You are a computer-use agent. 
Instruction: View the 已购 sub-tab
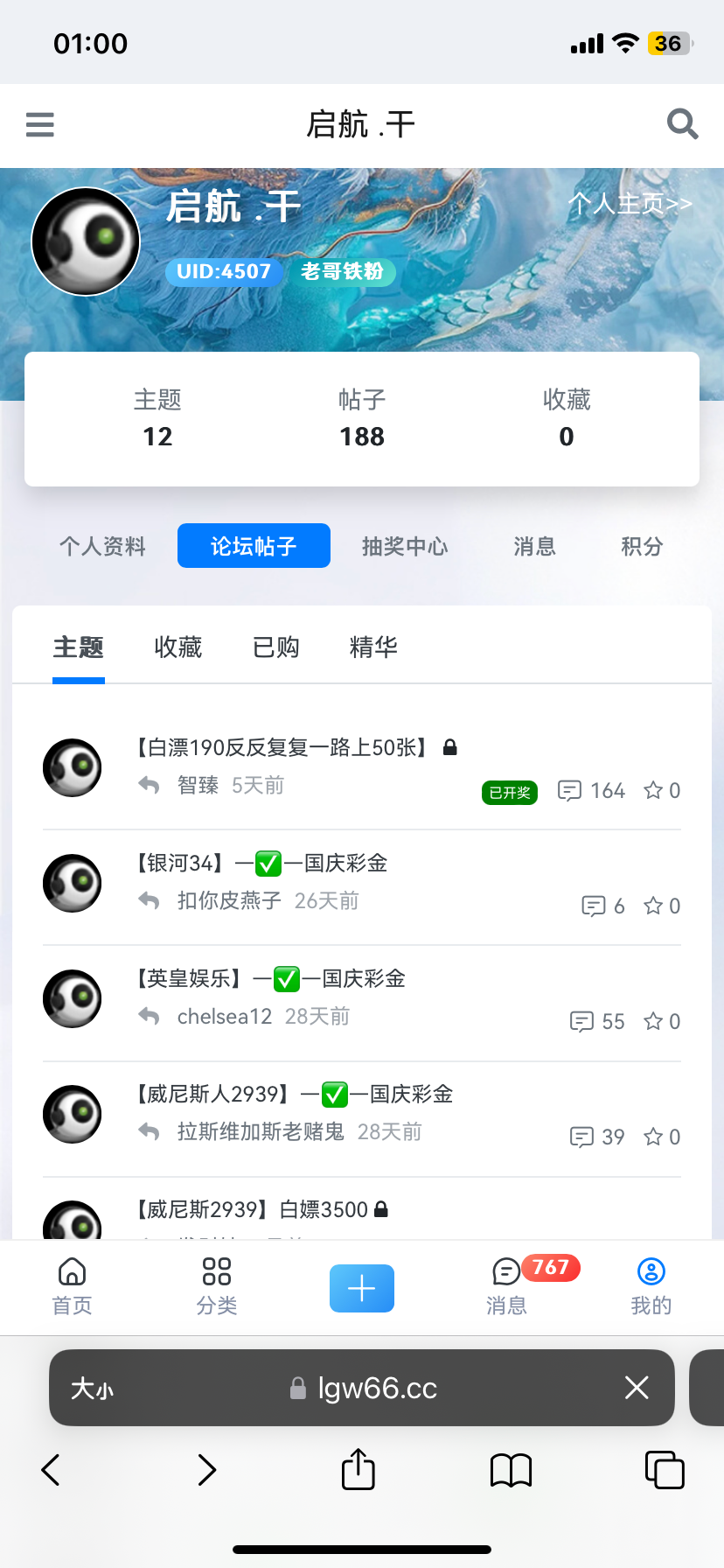[x=276, y=647]
